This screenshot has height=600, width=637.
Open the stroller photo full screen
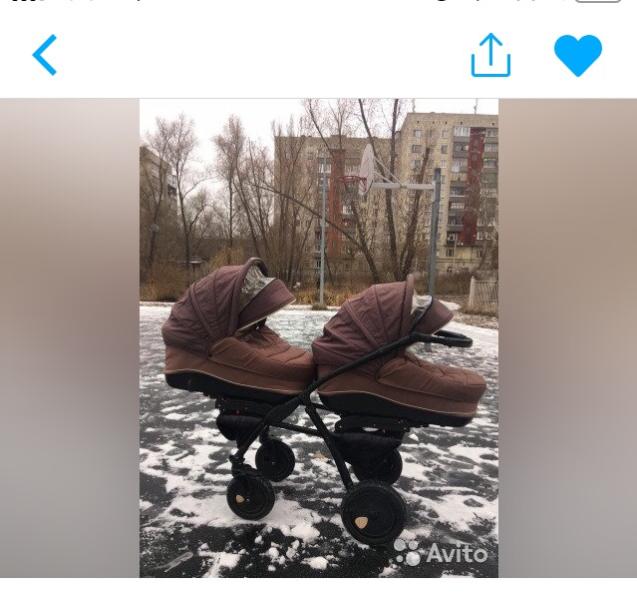click(x=319, y=338)
